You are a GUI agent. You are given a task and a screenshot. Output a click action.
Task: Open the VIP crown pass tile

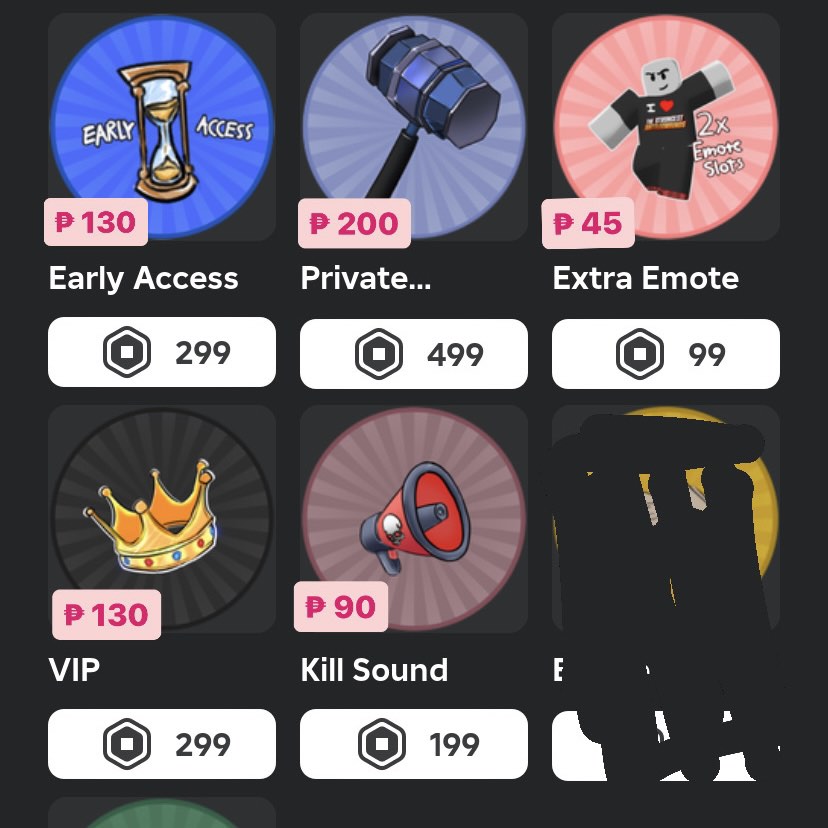pyautogui.click(x=161, y=518)
